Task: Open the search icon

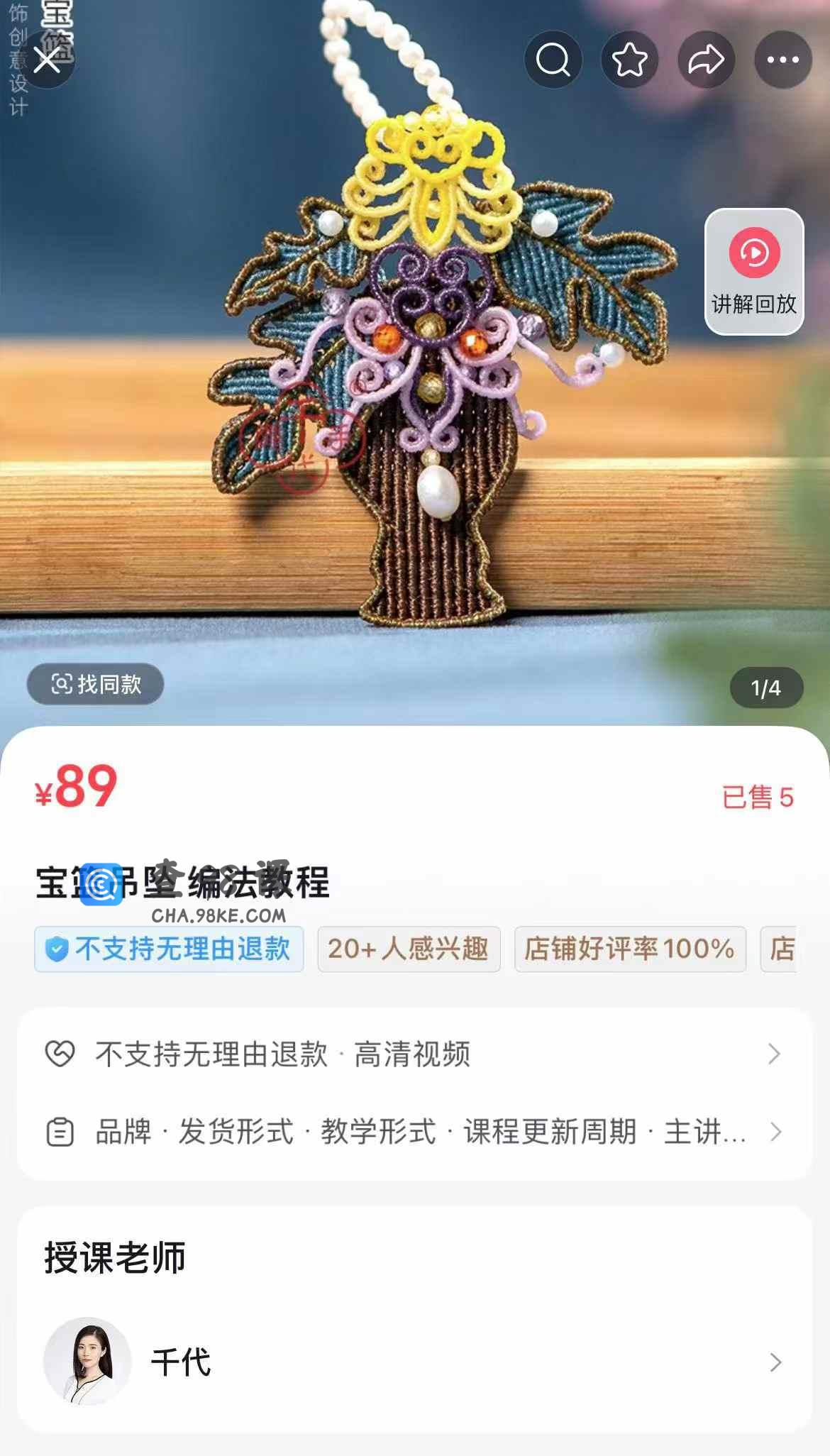Action: tap(553, 60)
